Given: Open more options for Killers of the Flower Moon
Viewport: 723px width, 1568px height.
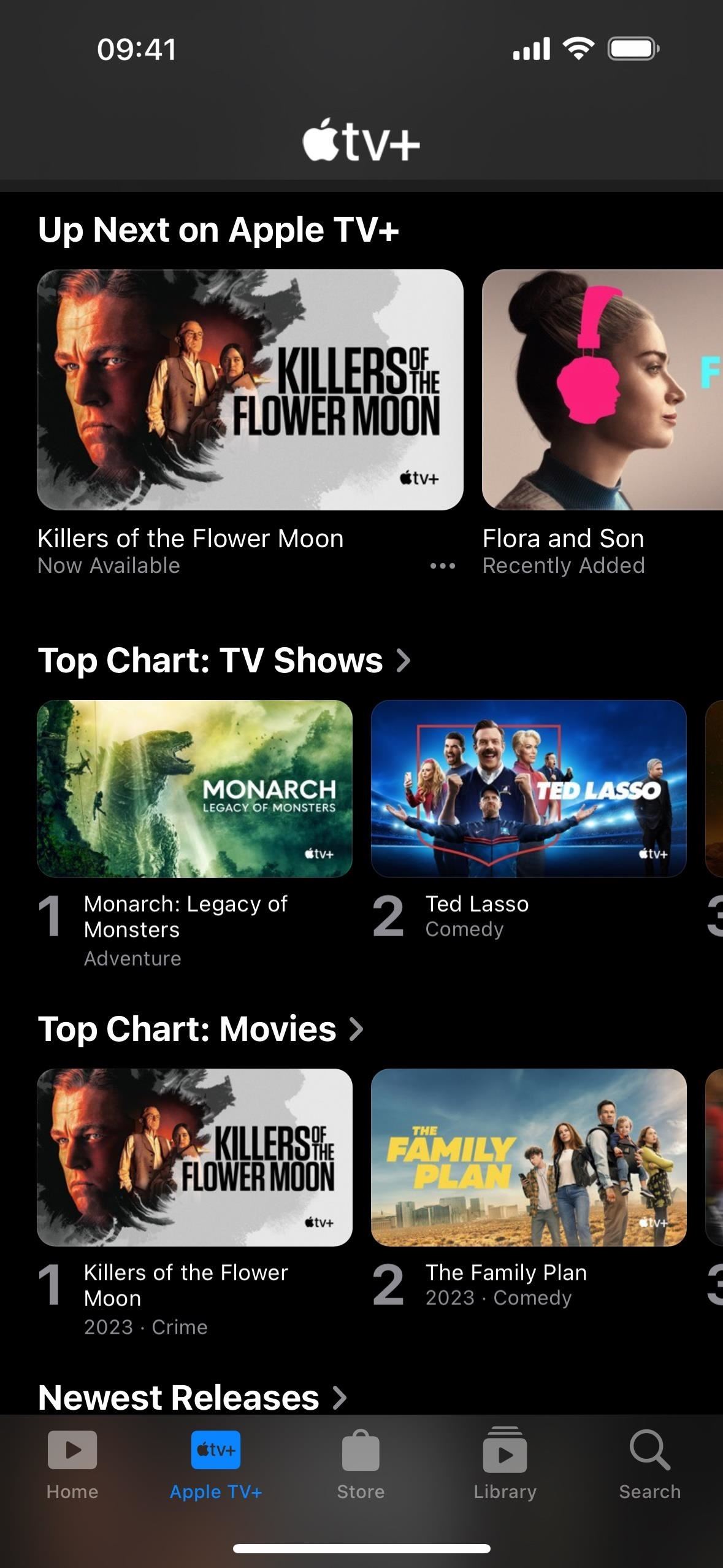Looking at the screenshot, I should pos(442,566).
